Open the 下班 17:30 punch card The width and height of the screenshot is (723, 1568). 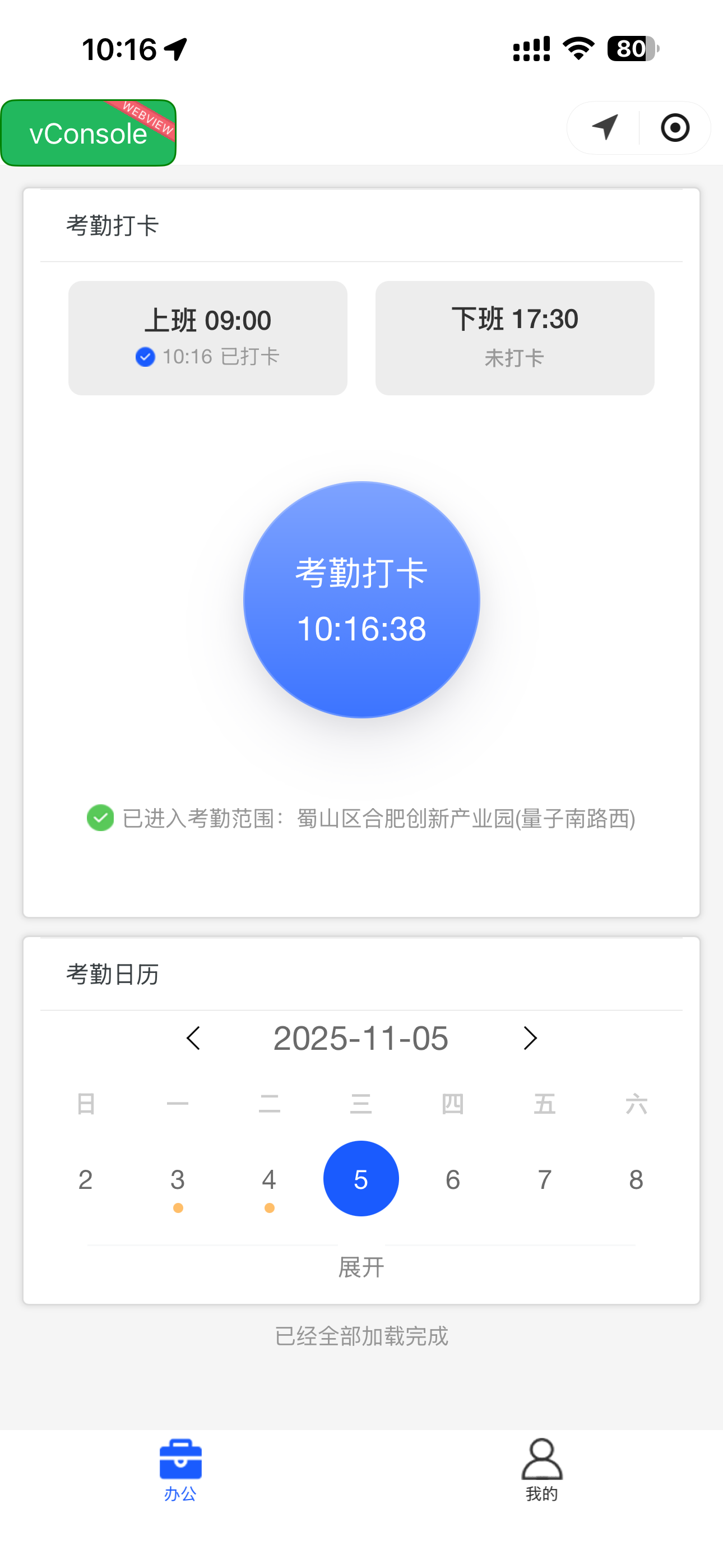[x=515, y=338]
